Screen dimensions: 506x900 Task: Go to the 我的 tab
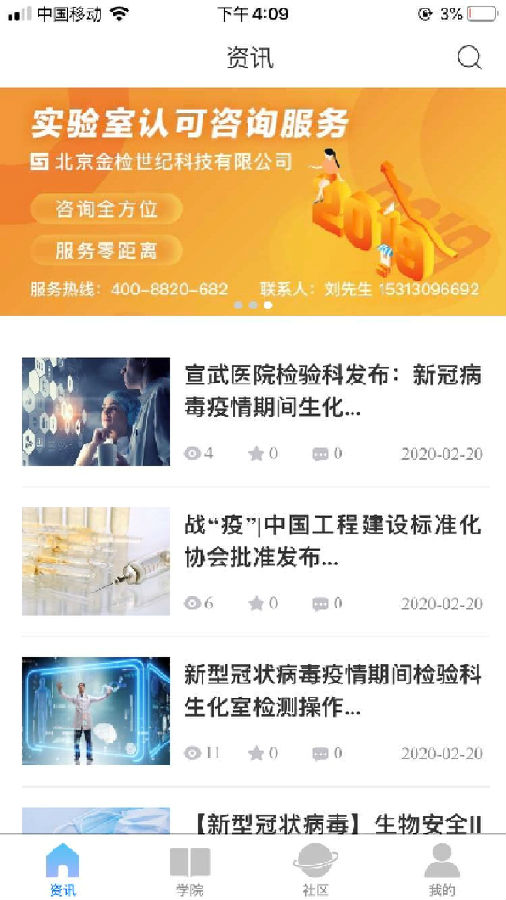coord(442,869)
